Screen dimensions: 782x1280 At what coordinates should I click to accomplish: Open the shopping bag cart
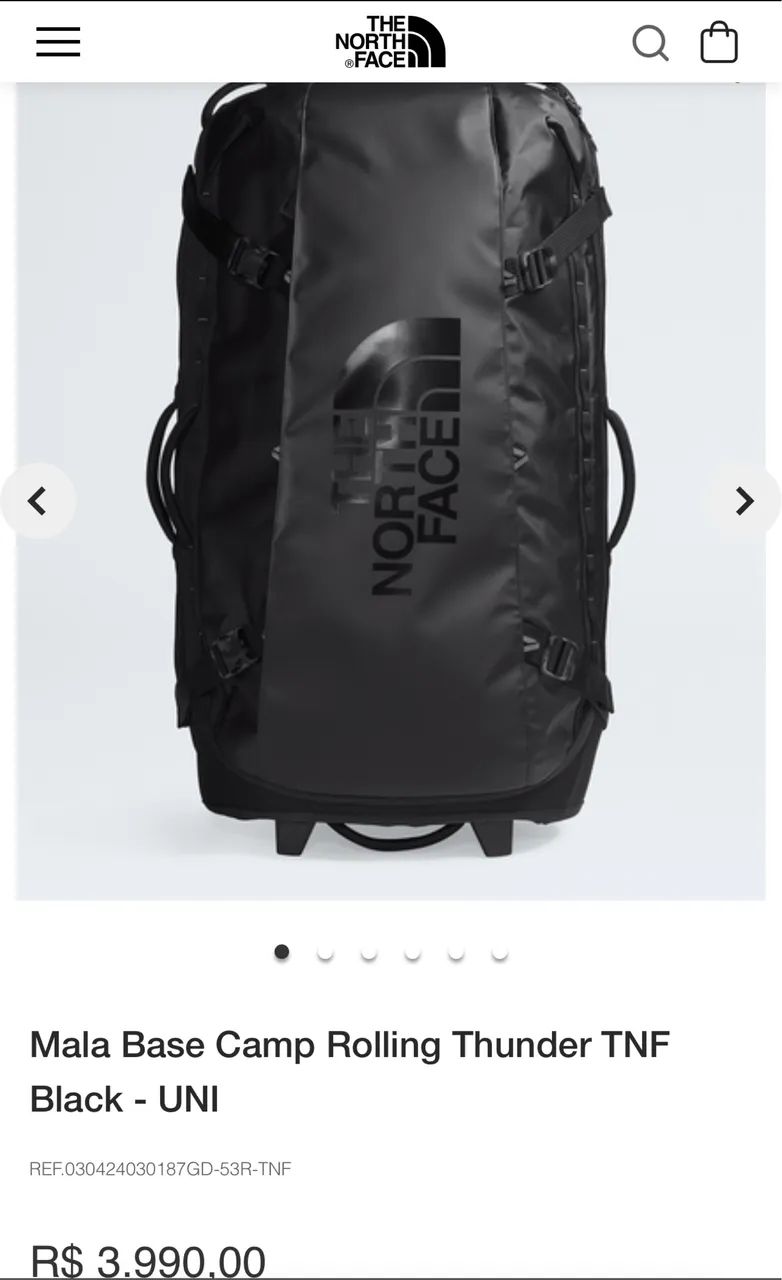[x=719, y=42]
